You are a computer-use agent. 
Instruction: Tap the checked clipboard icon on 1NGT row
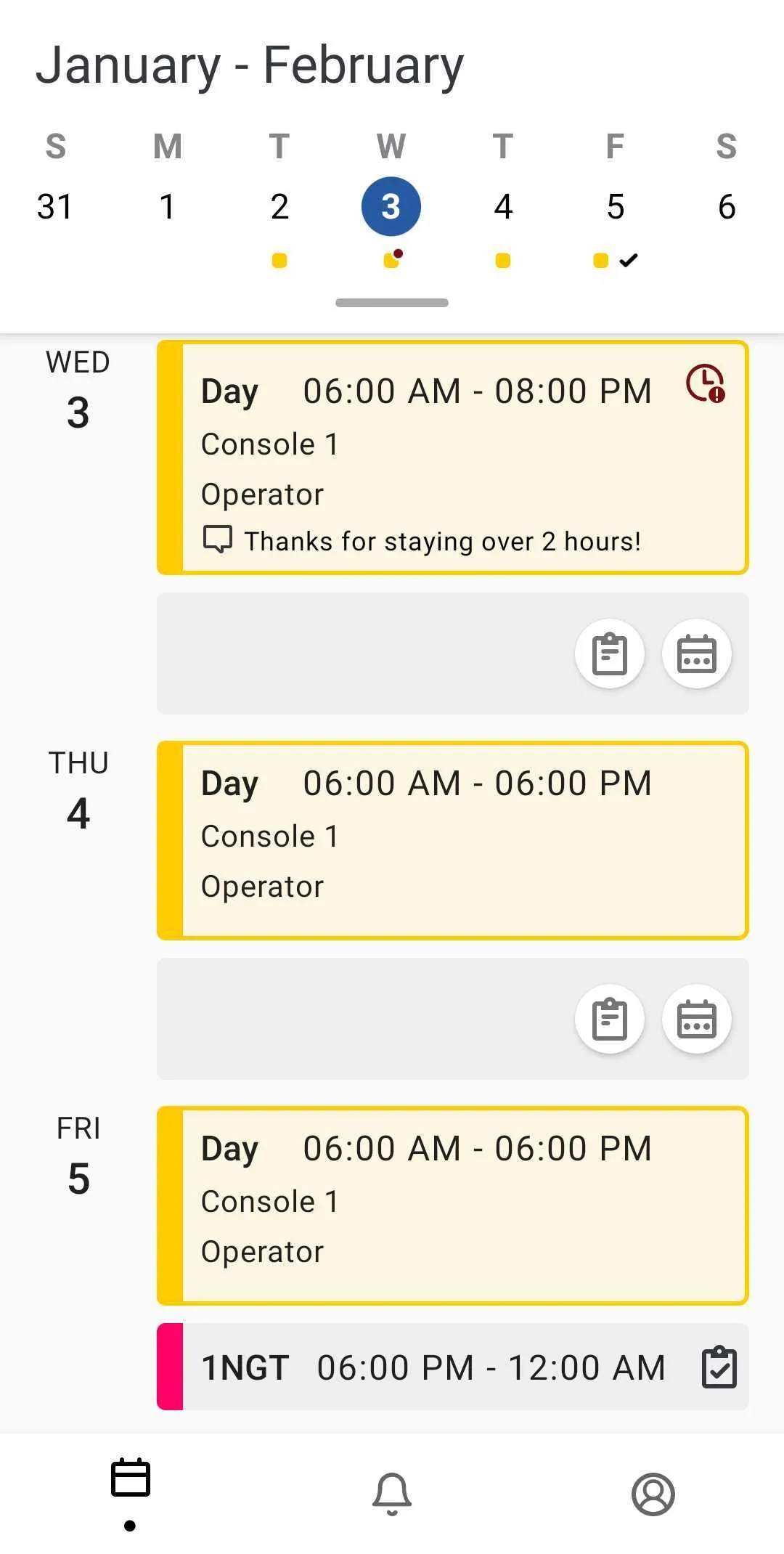point(719,1367)
